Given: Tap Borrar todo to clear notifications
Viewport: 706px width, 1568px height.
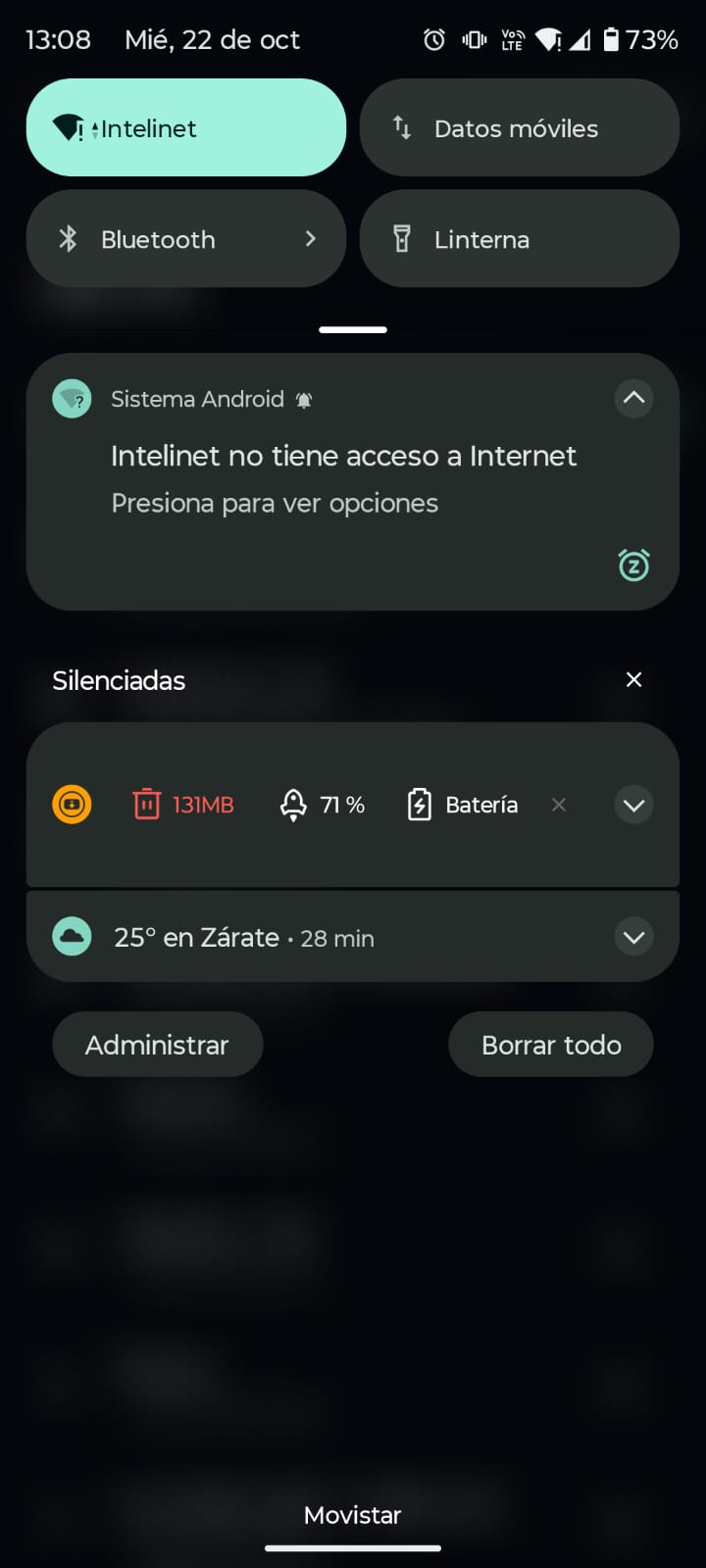Looking at the screenshot, I should click(x=551, y=1045).
